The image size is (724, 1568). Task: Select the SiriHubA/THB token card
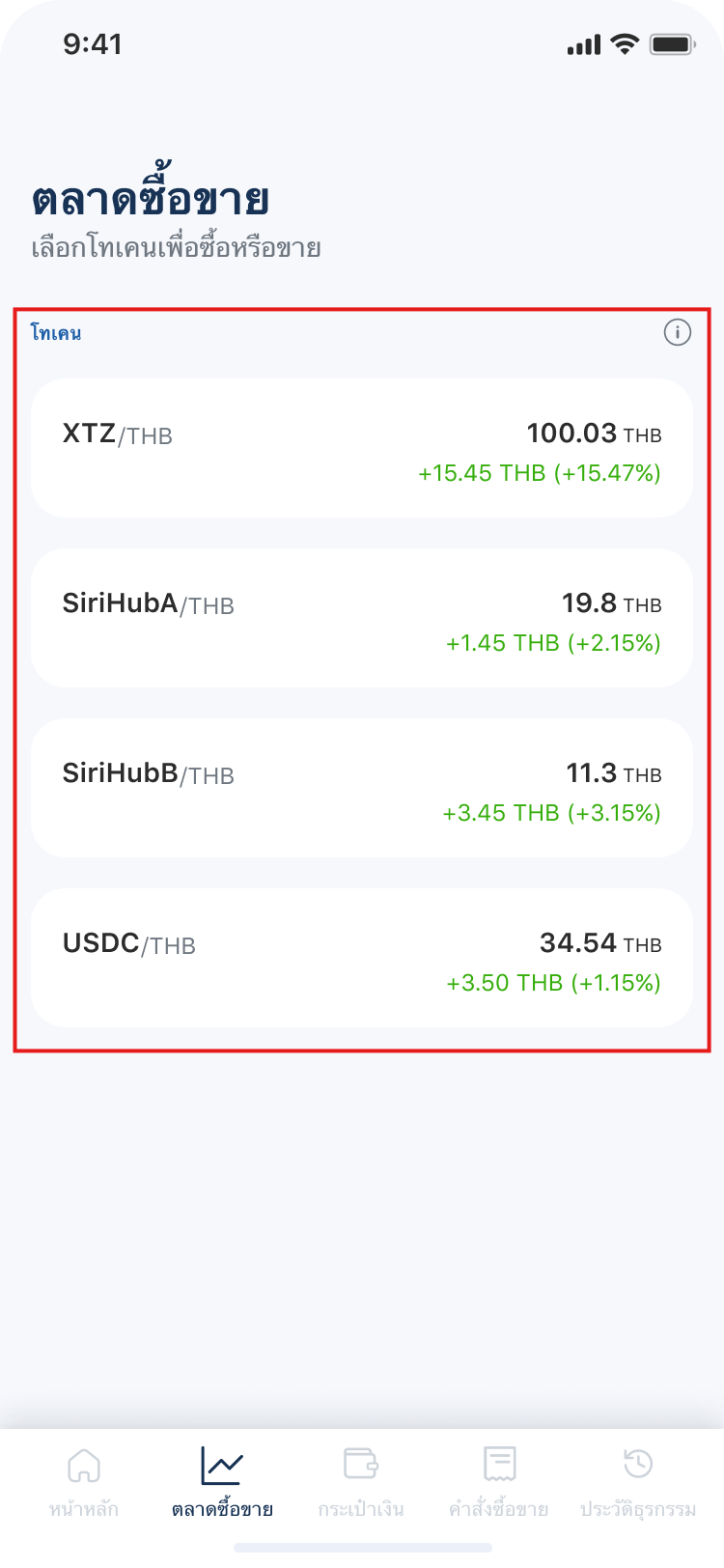362,618
